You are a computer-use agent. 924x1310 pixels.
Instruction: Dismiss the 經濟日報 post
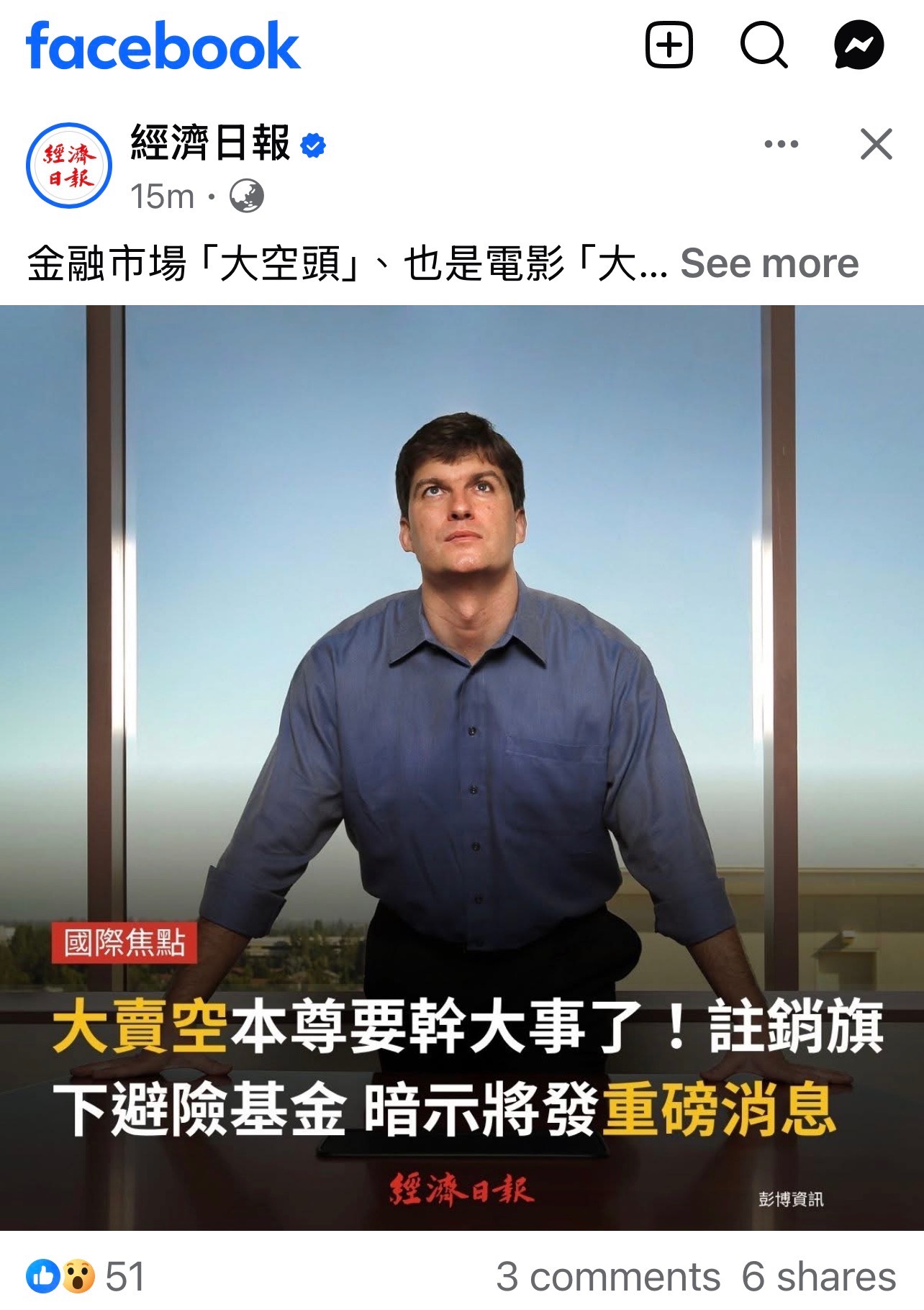tap(876, 144)
